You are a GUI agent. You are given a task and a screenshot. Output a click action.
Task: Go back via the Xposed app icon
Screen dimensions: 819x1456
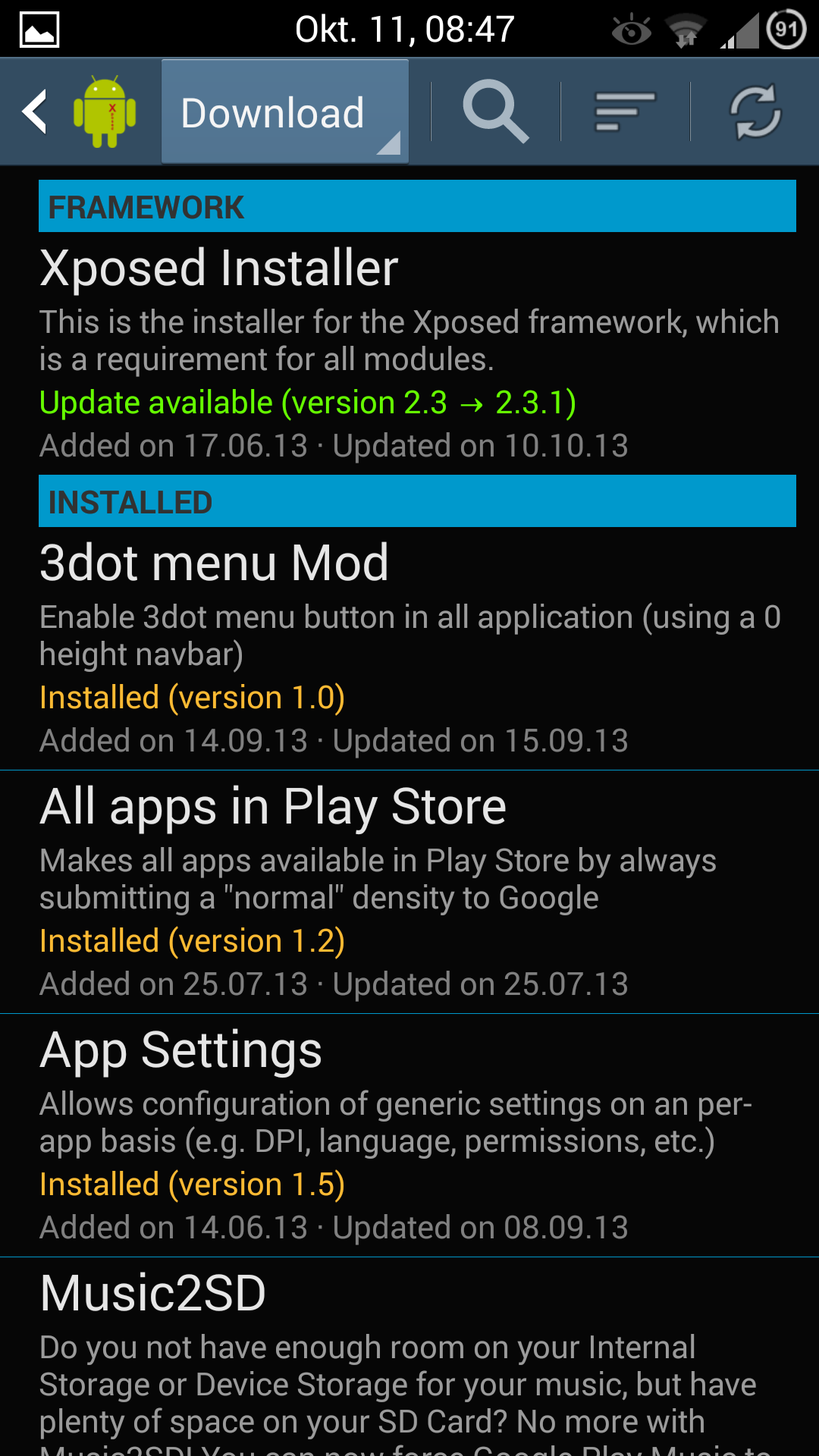tap(79, 112)
